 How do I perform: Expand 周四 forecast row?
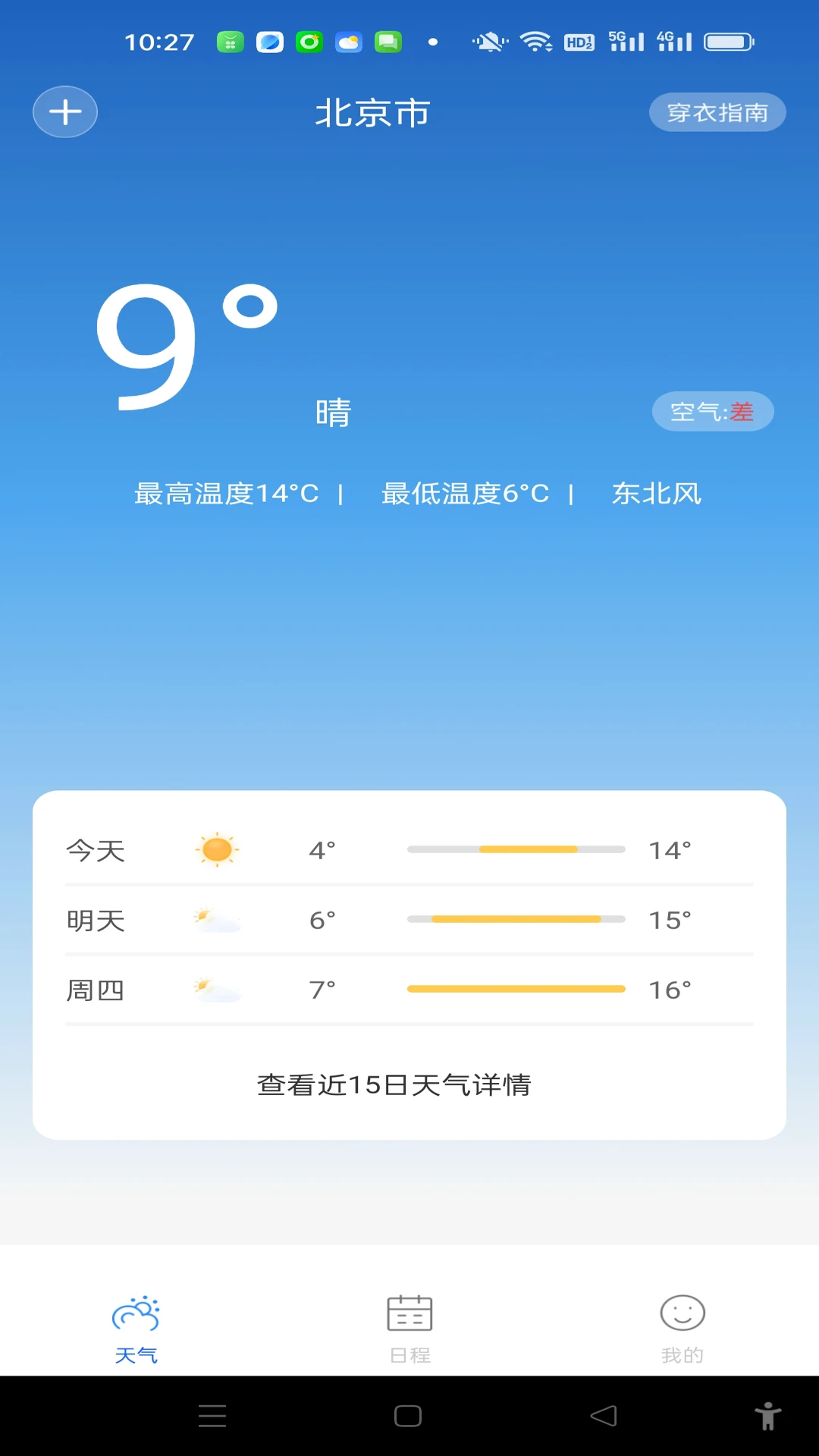click(x=409, y=988)
